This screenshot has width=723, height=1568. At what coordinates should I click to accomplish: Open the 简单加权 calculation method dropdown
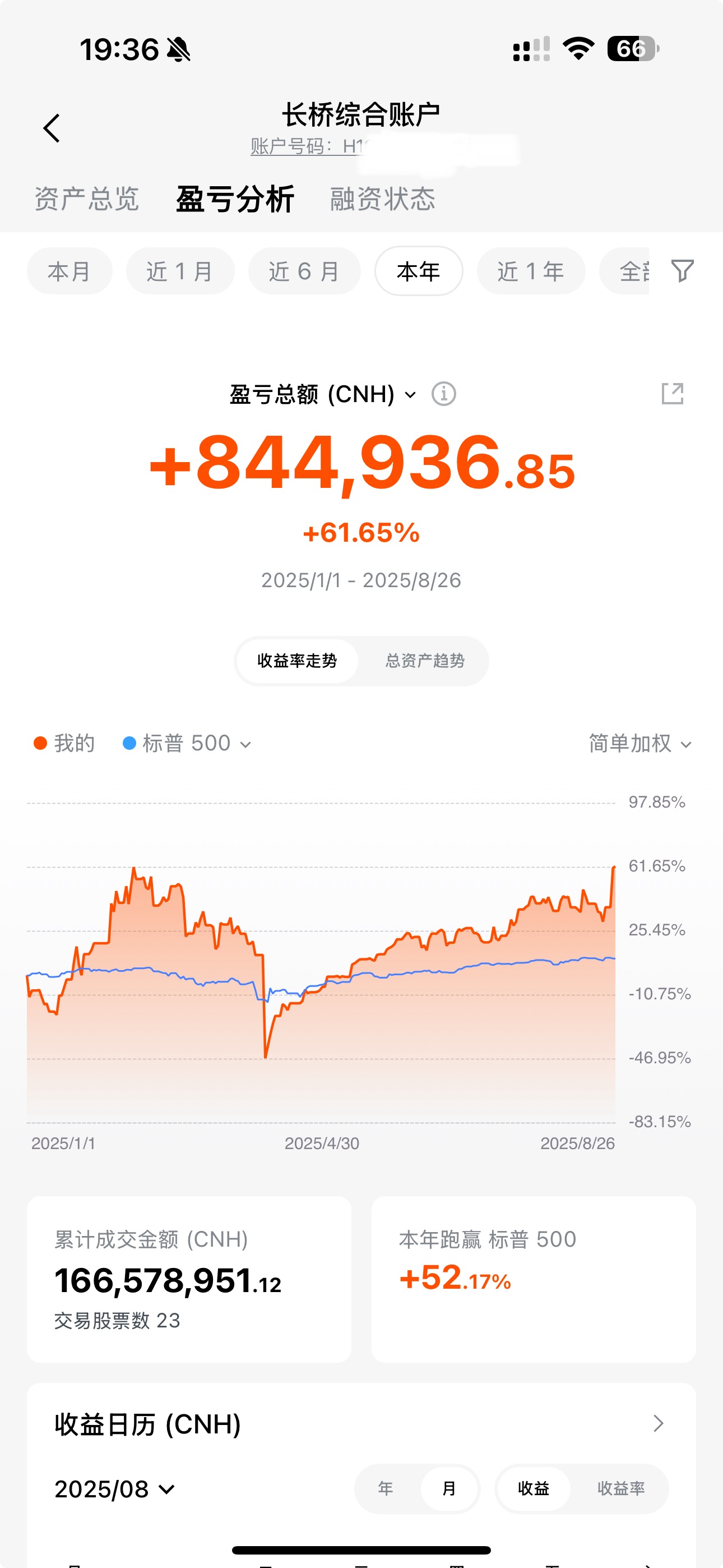click(x=639, y=743)
